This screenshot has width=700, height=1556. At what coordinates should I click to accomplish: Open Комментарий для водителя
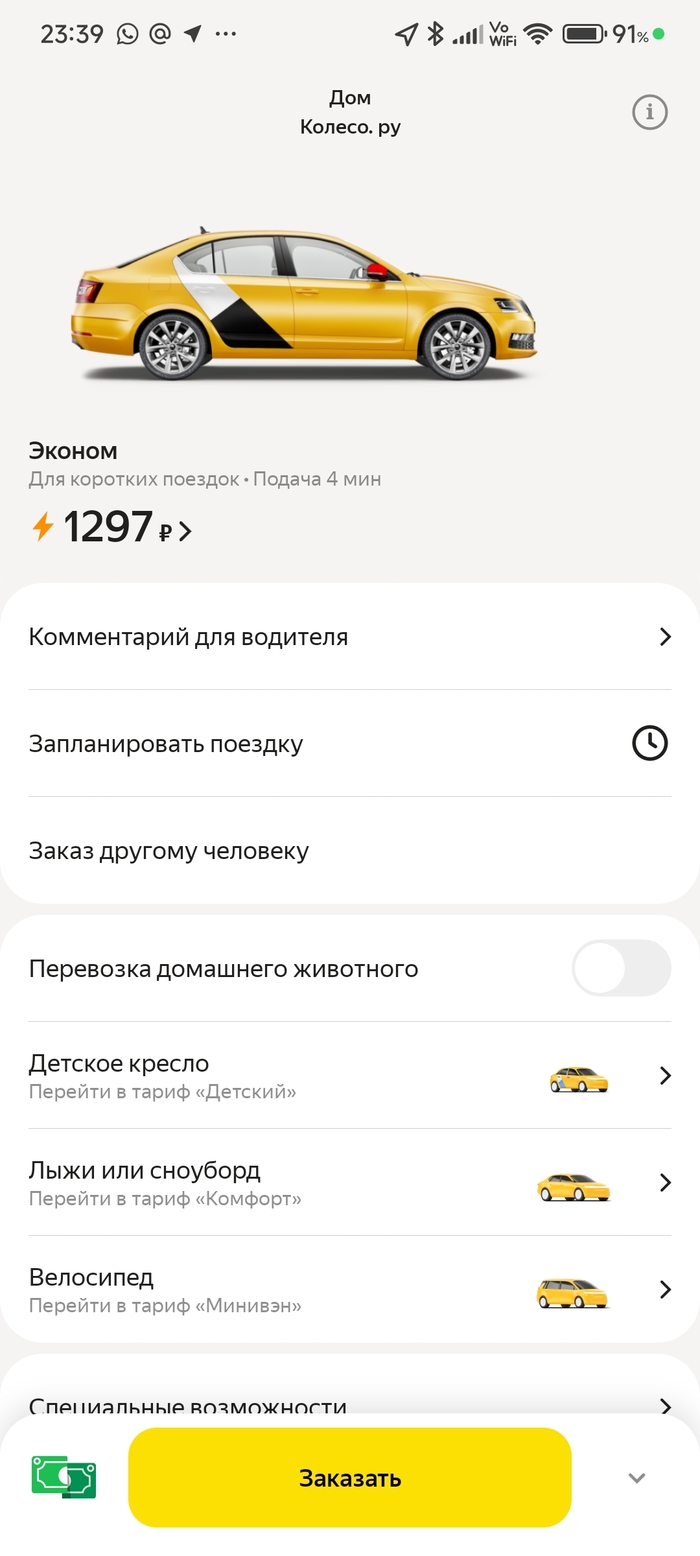(349, 637)
